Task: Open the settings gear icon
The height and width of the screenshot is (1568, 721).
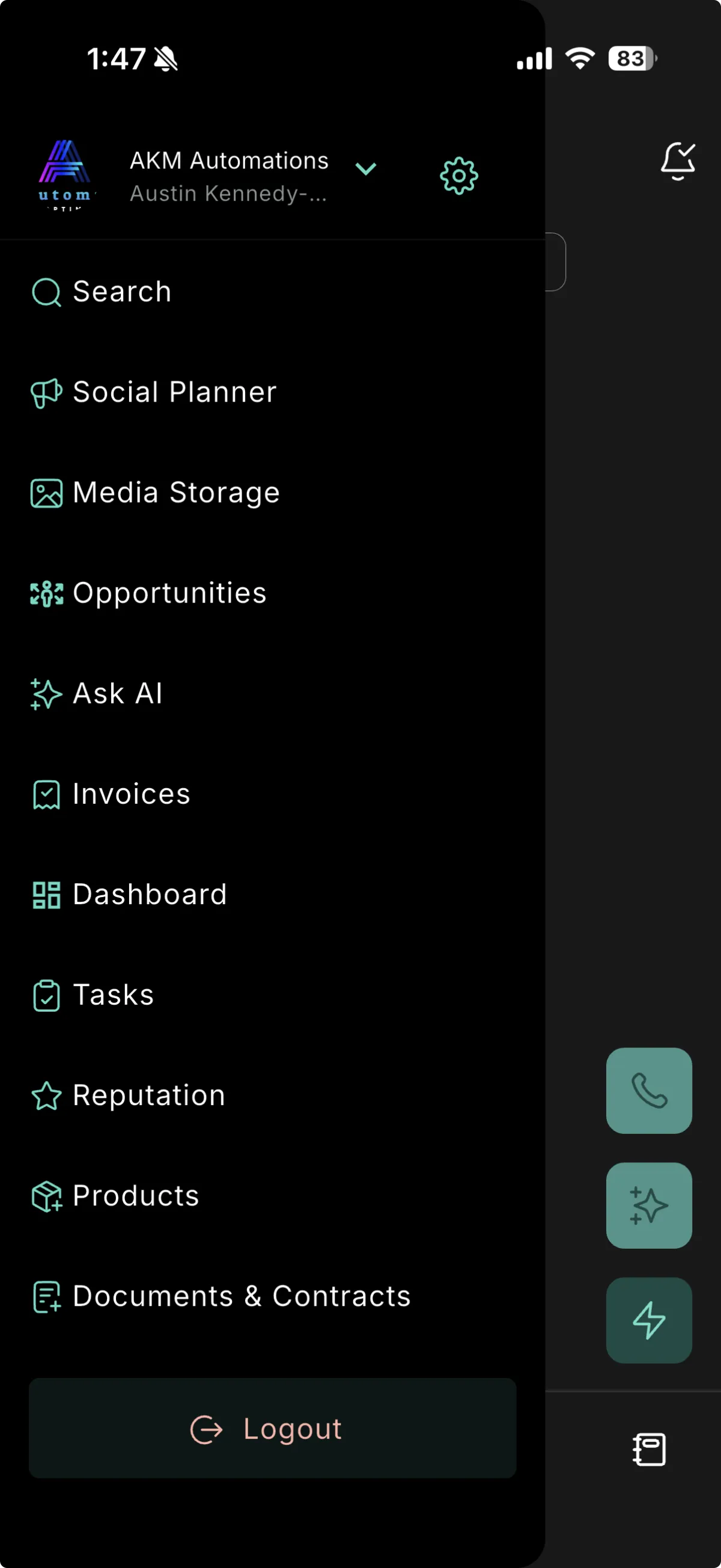Action: (x=459, y=176)
